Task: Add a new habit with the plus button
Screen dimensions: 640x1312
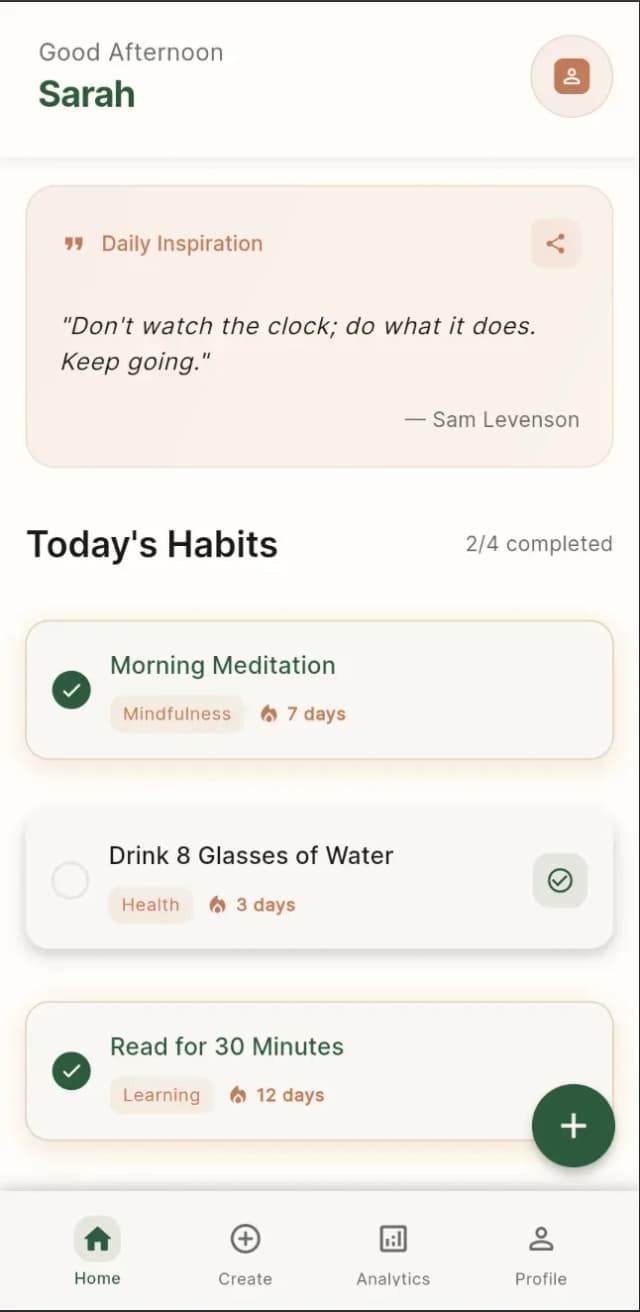Action: [x=573, y=1126]
